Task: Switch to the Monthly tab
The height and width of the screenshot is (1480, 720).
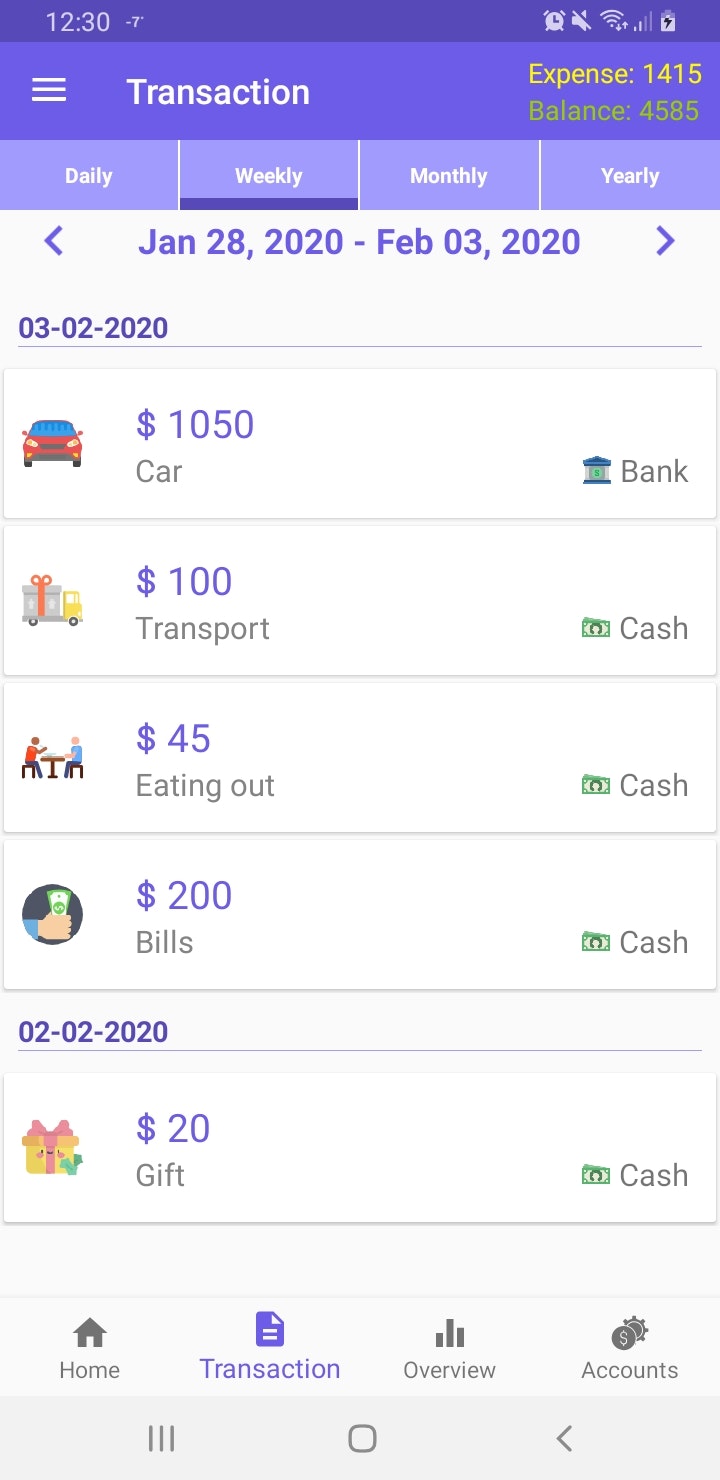Action: [448, 175]
